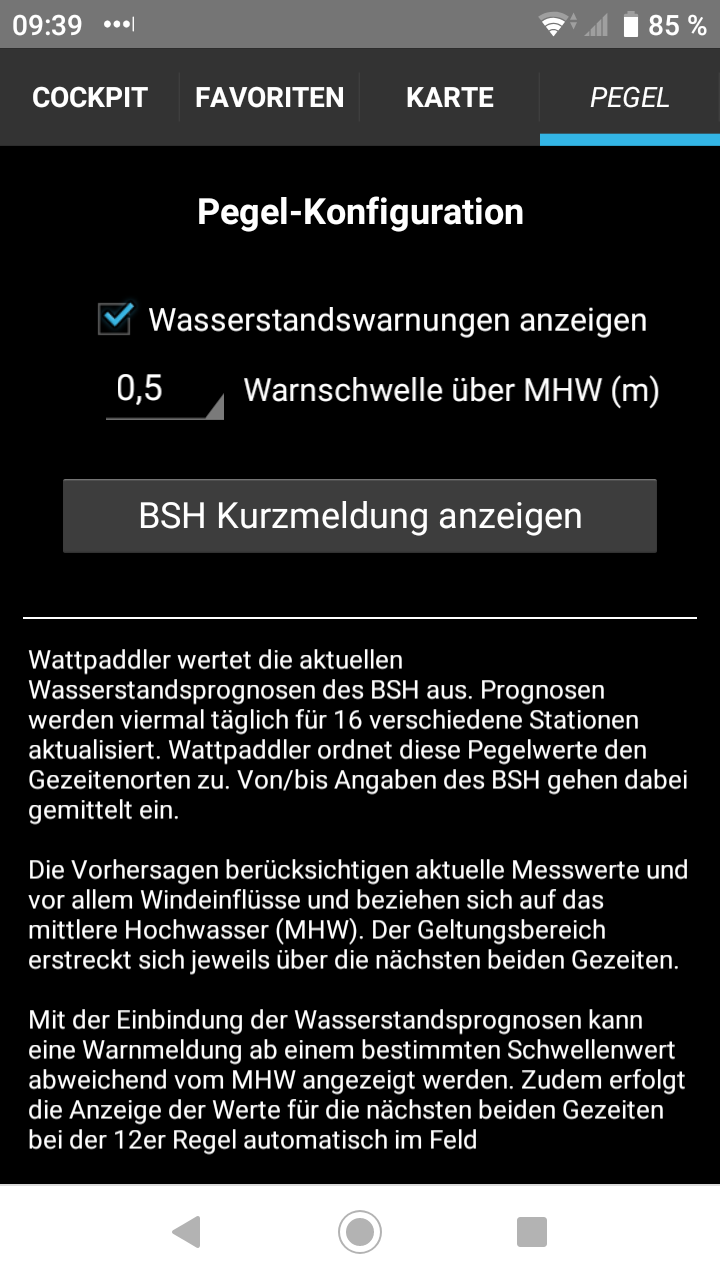Return to the home screen
Viewport: 720px width, 1280px height.
pos(360,1231)
